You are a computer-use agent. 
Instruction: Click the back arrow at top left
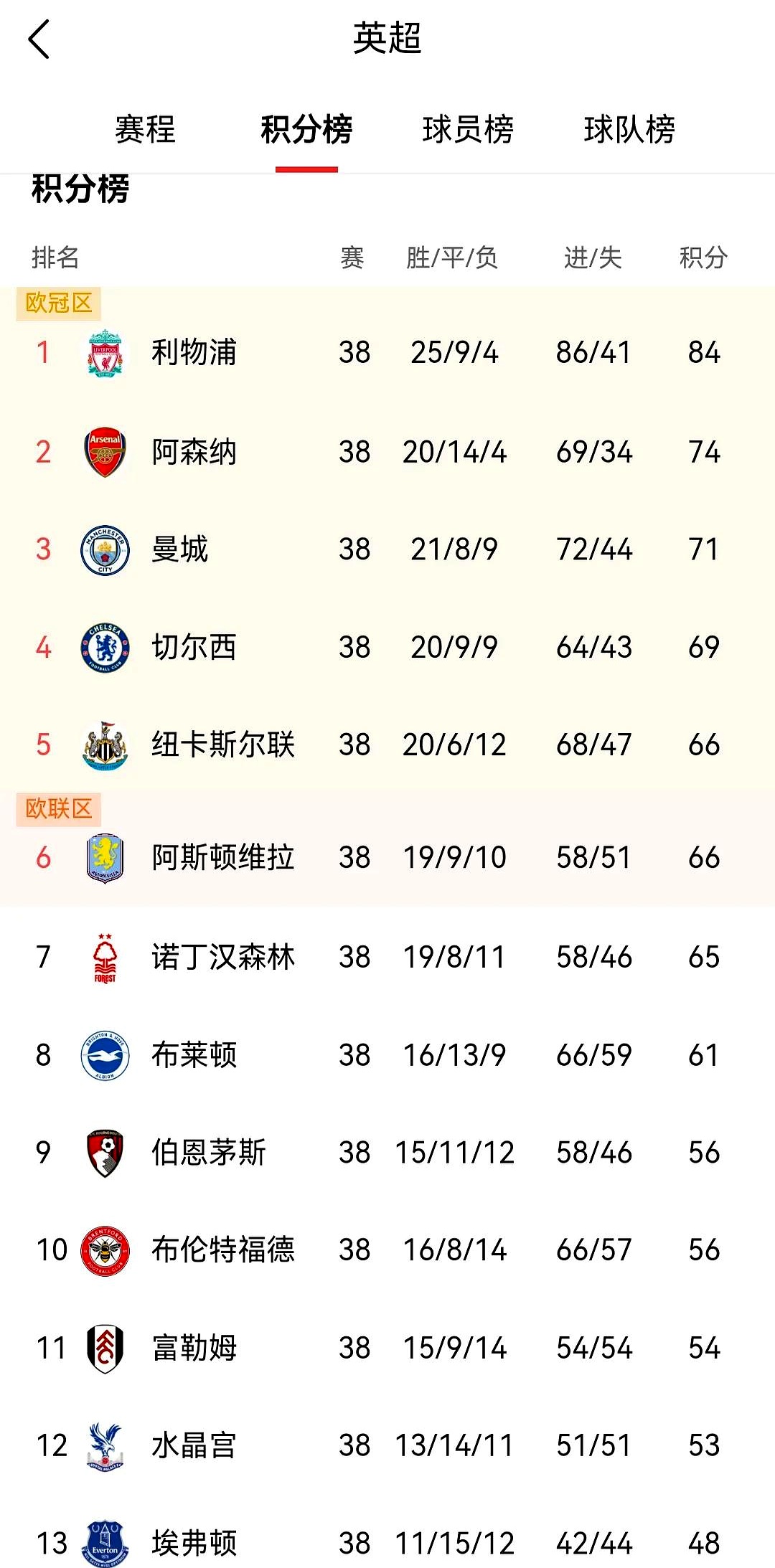[39, 37]
